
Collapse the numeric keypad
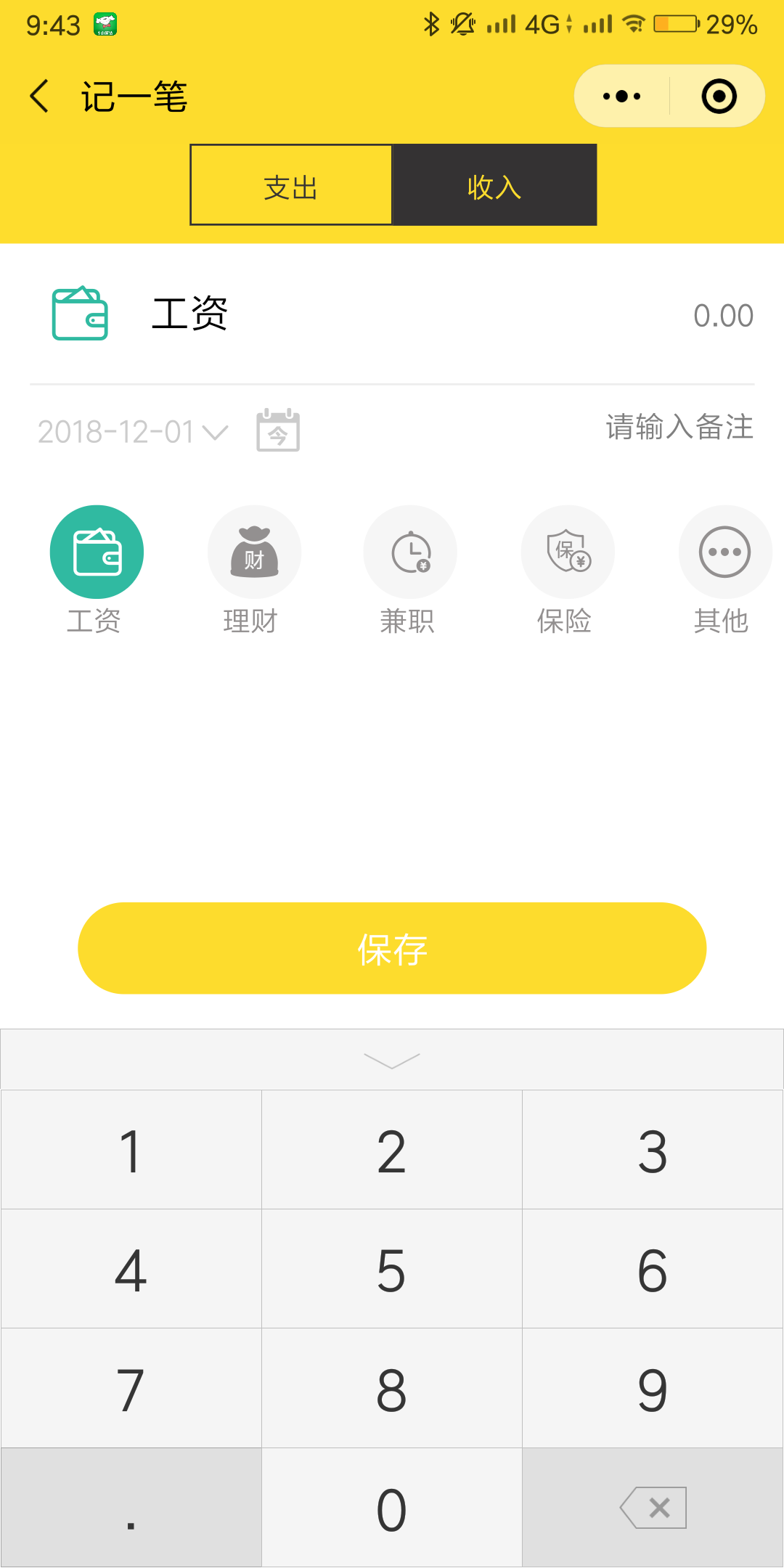coord(392,1060)
